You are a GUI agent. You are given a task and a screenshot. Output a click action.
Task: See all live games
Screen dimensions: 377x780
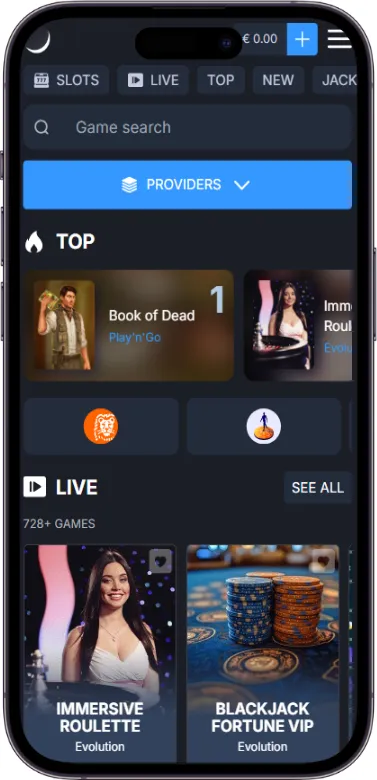coord(317,488)
